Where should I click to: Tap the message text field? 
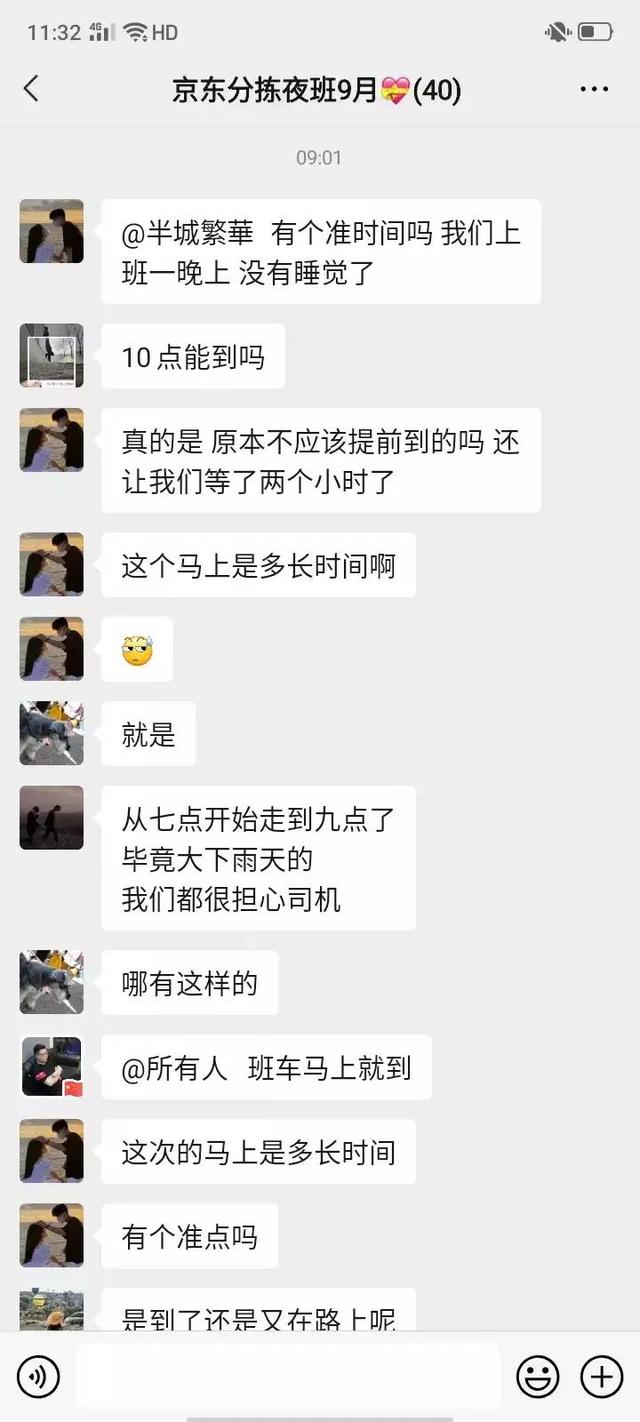pyautogui.click(x=288, y=1378)
